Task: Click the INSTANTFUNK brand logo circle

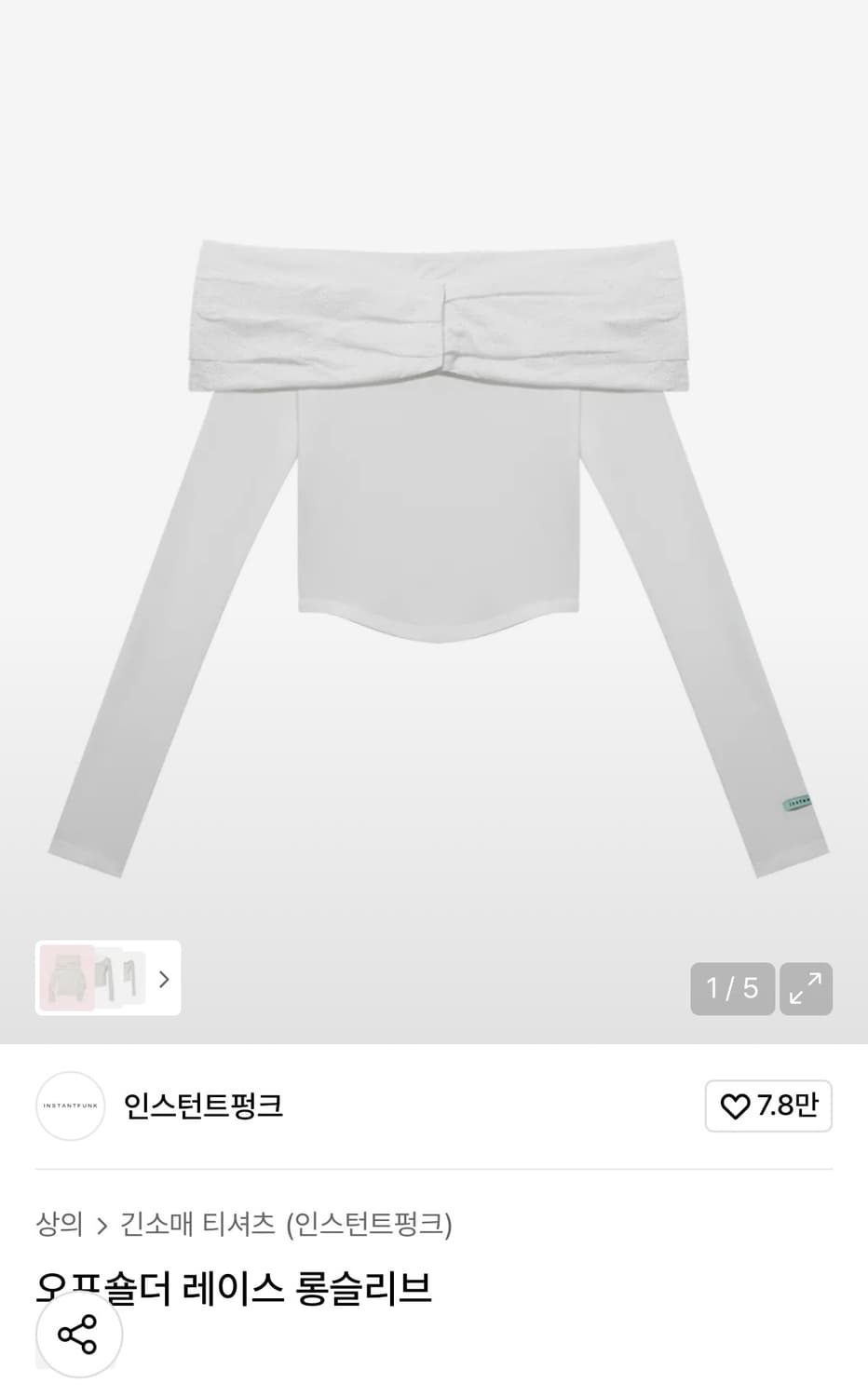Action: coord(70,1105)
